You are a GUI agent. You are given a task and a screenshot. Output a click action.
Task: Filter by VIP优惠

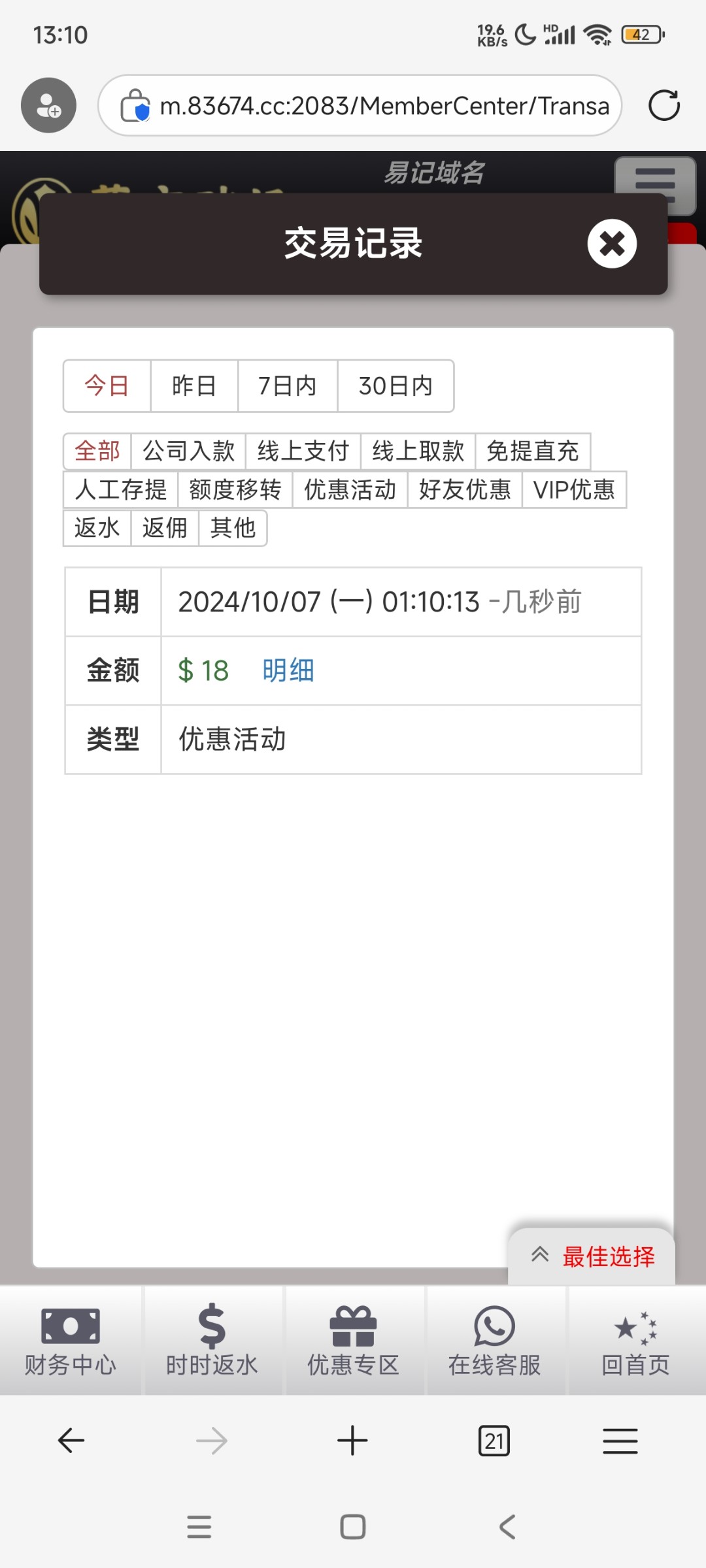(x=574, y=489)
